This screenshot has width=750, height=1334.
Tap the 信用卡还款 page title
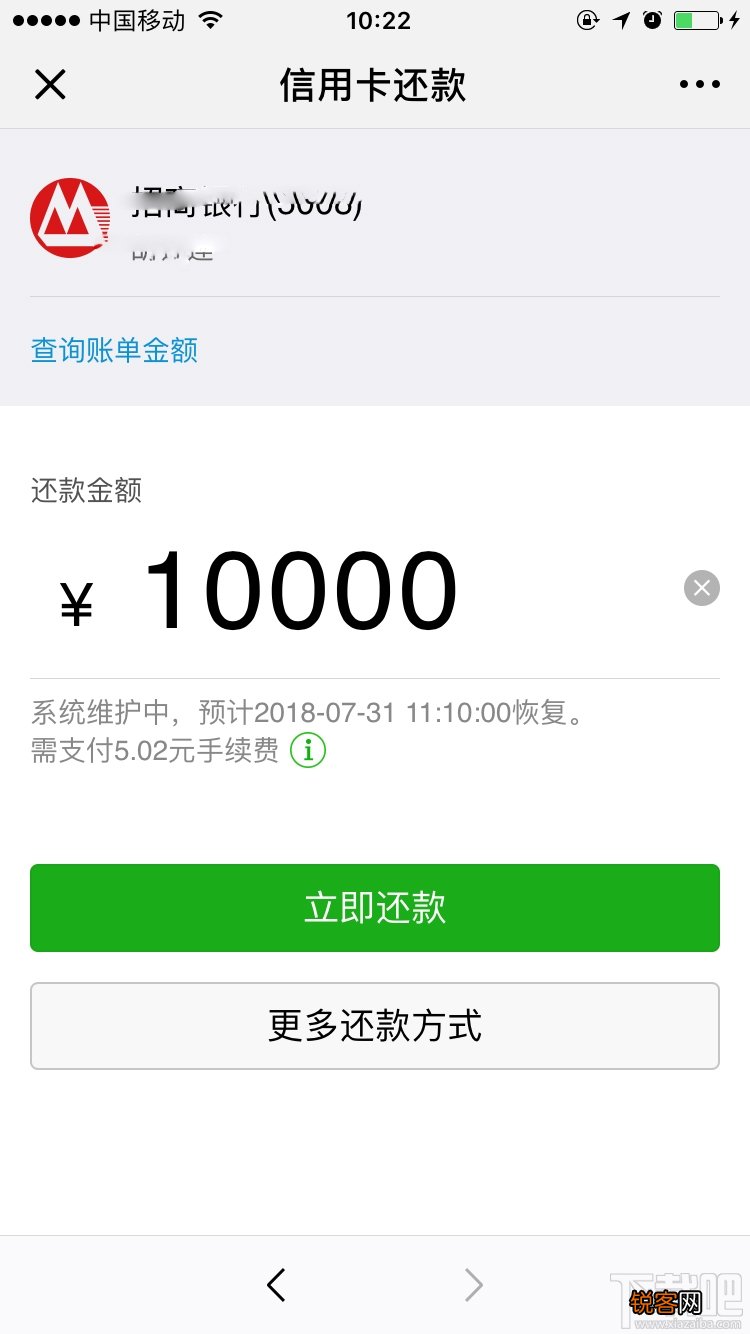(x=375, y=85)
